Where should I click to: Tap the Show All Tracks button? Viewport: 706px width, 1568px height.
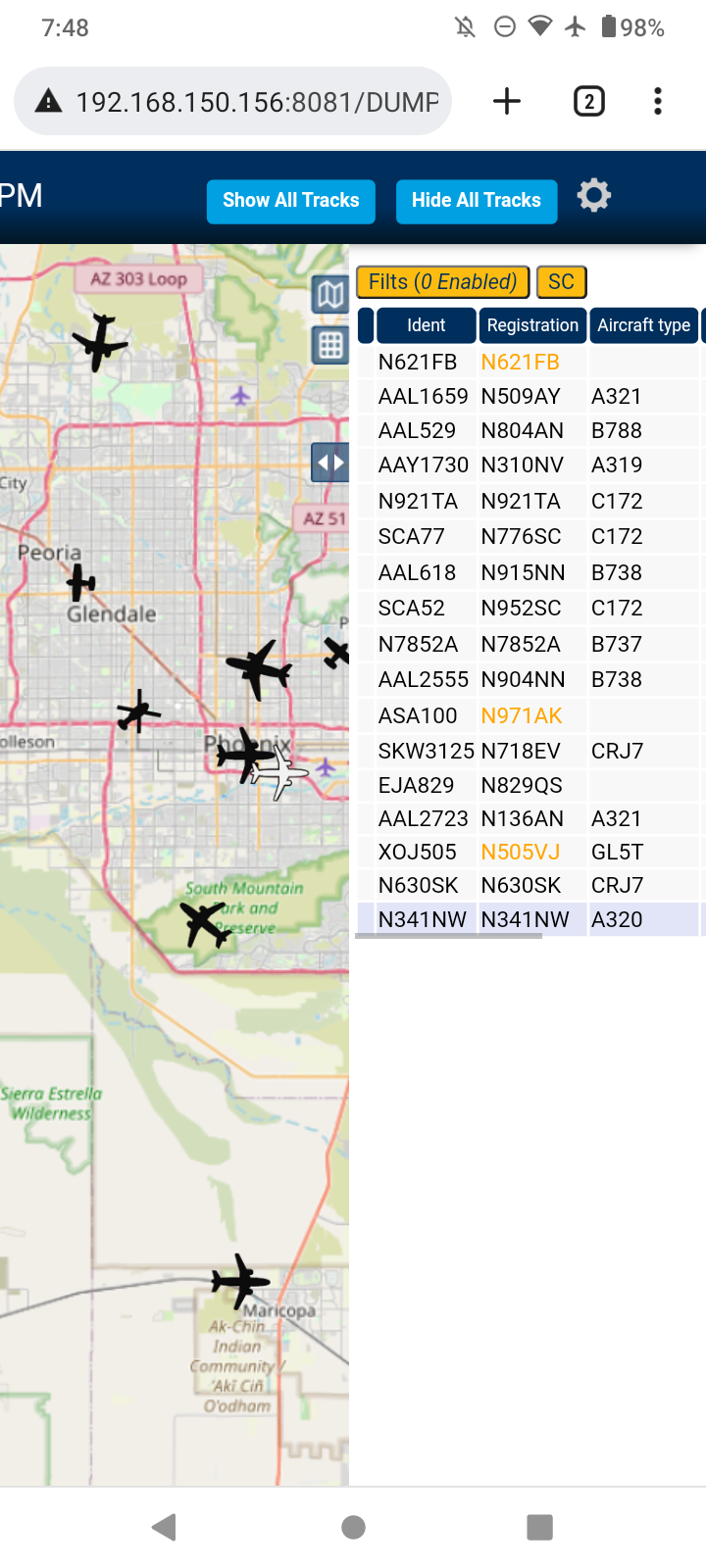point(290,201)
